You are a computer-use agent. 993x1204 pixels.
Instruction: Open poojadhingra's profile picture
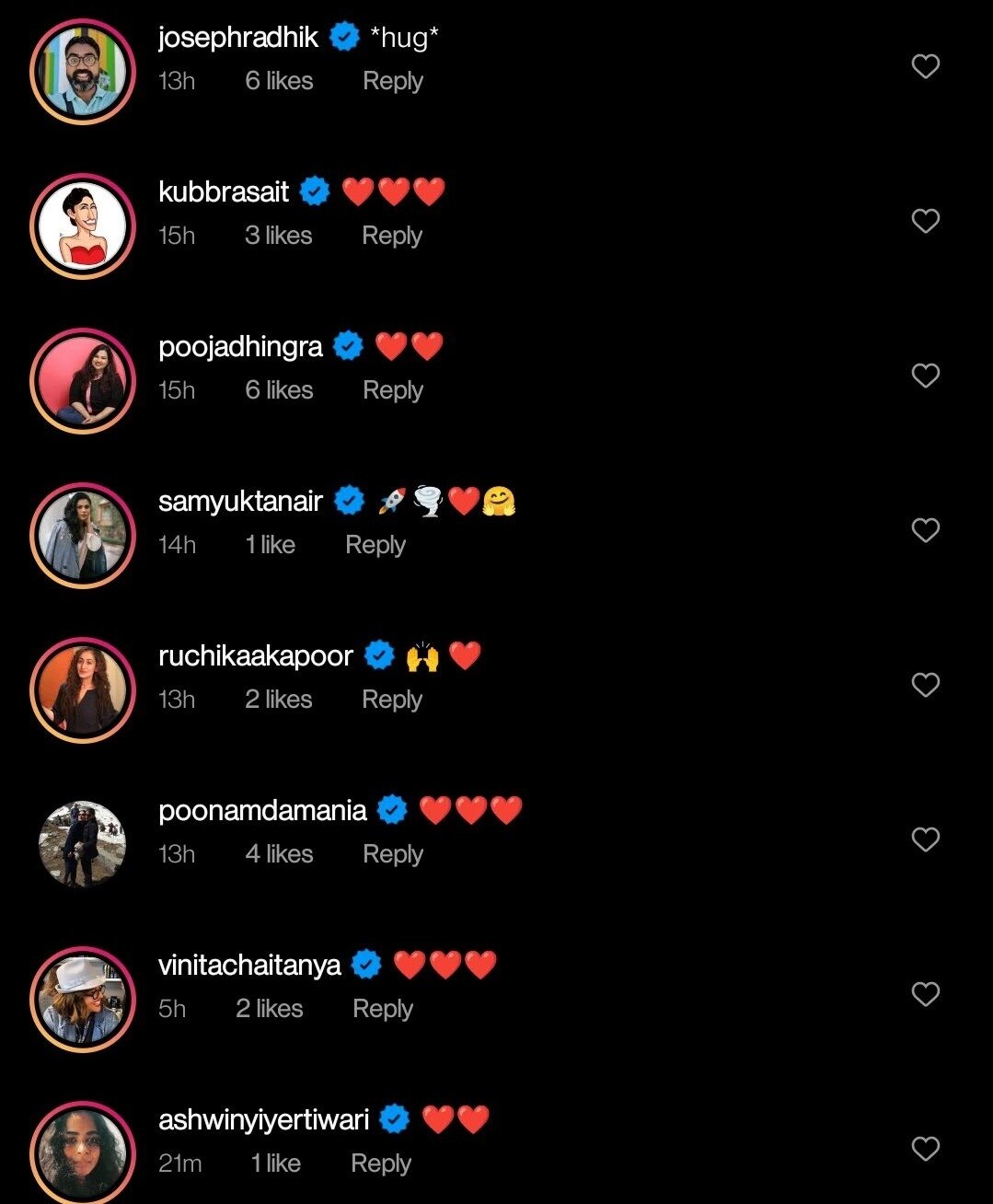(83, 381)
